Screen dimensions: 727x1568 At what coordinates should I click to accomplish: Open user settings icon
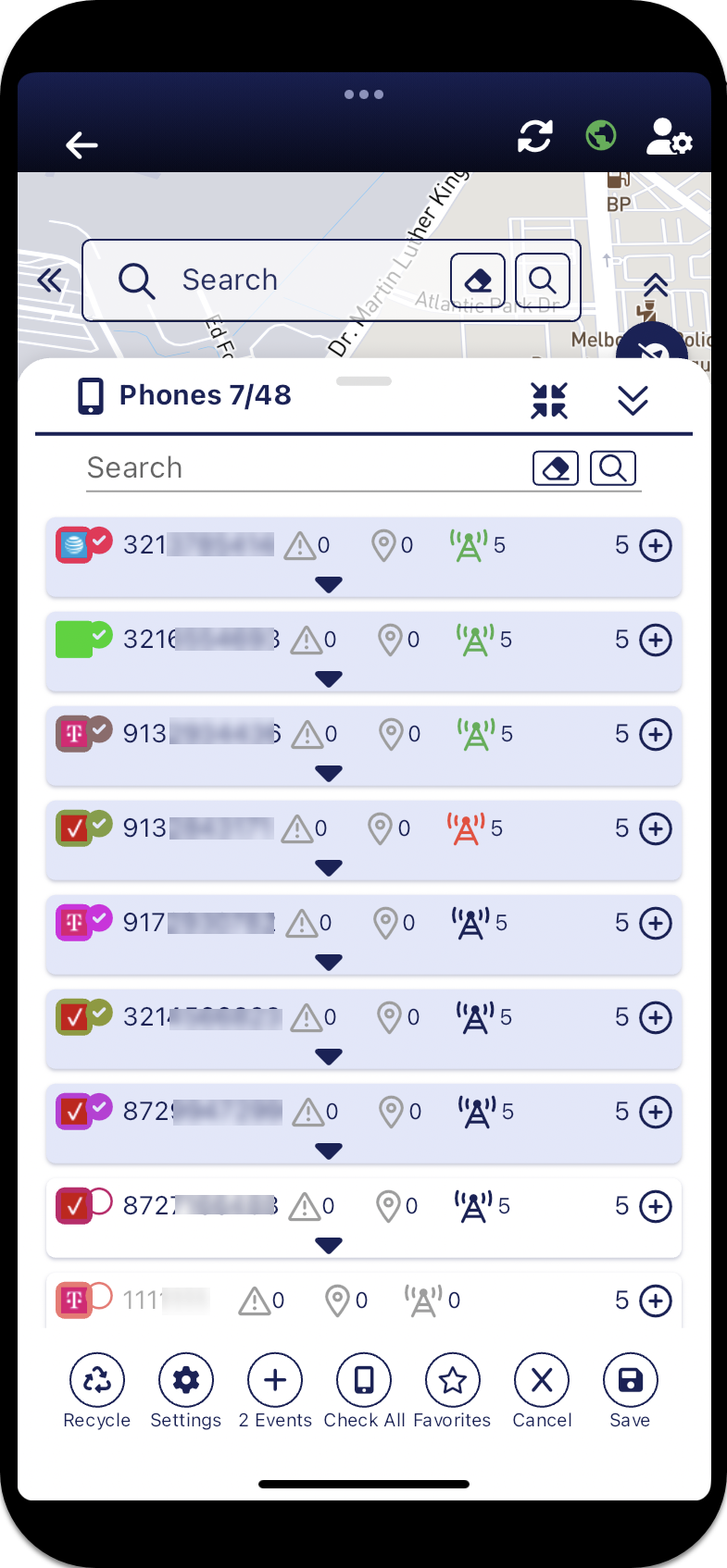tap(668, 137)
